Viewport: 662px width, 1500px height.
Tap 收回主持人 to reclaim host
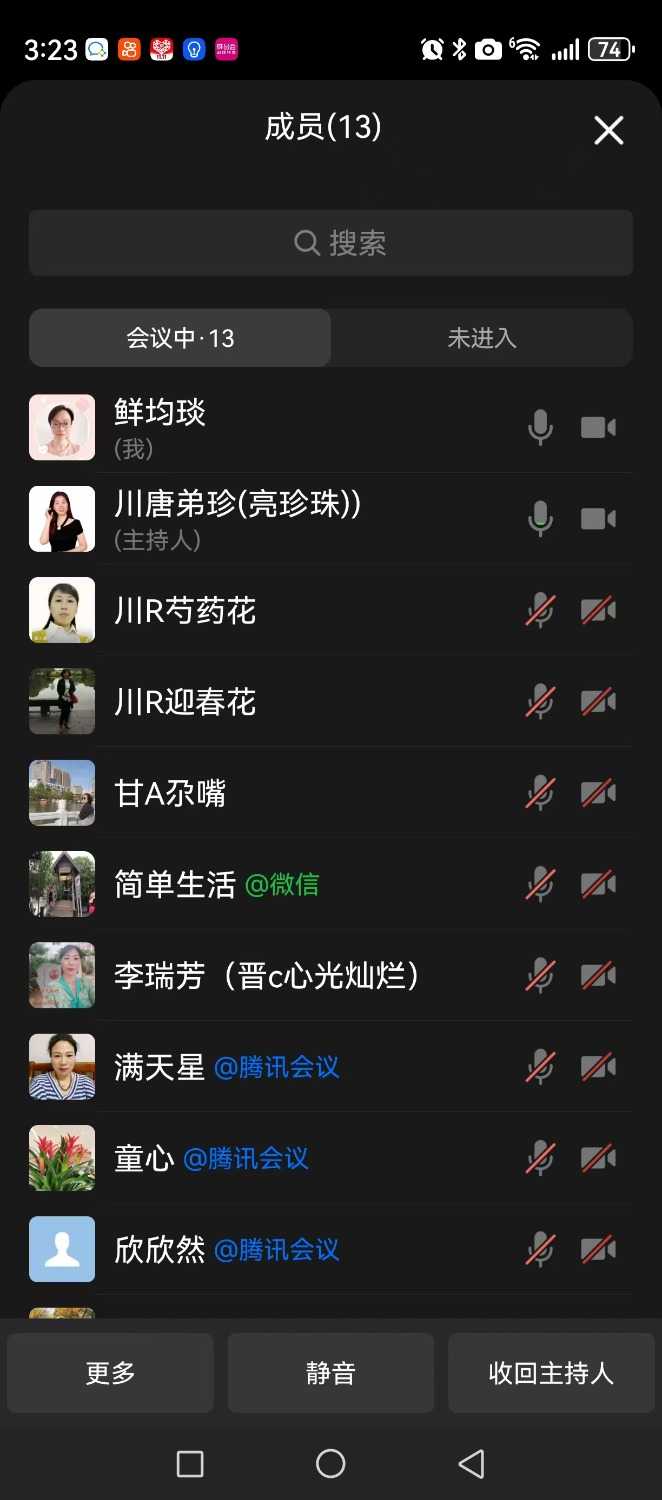(x=551, y=1373)
